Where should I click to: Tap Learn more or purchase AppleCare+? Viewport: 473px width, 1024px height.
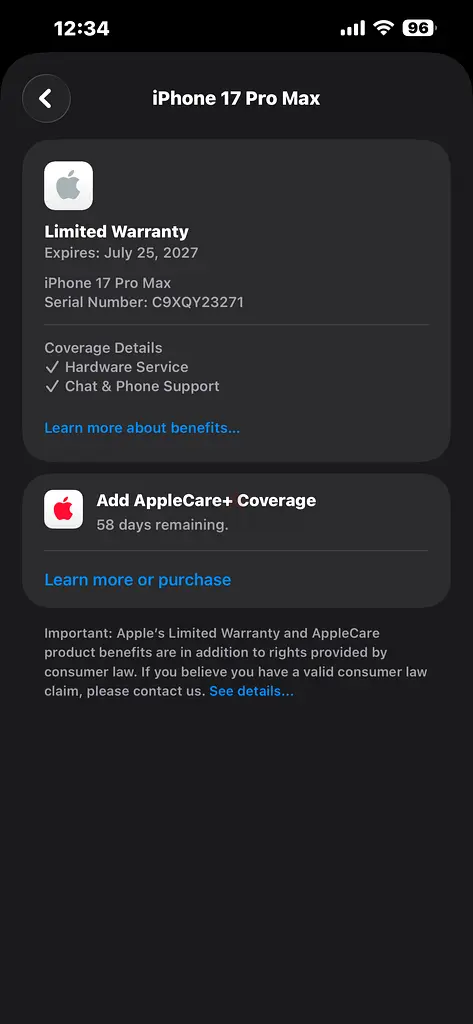[x=137, y=580]
